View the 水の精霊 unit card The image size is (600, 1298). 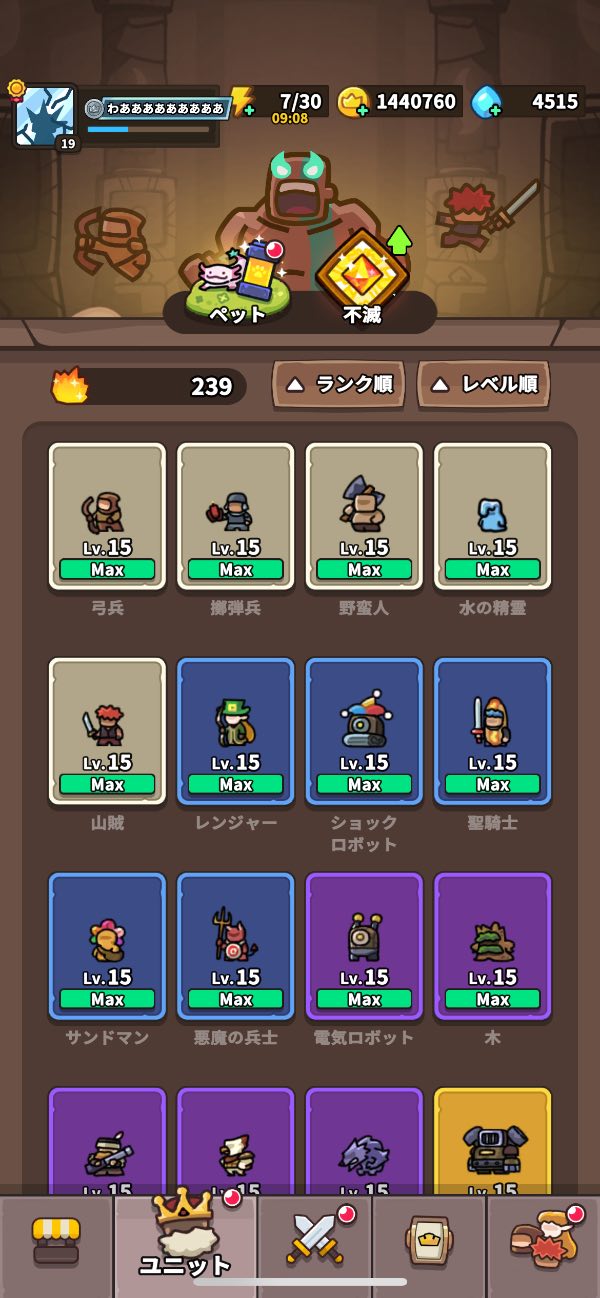(492, 516)
